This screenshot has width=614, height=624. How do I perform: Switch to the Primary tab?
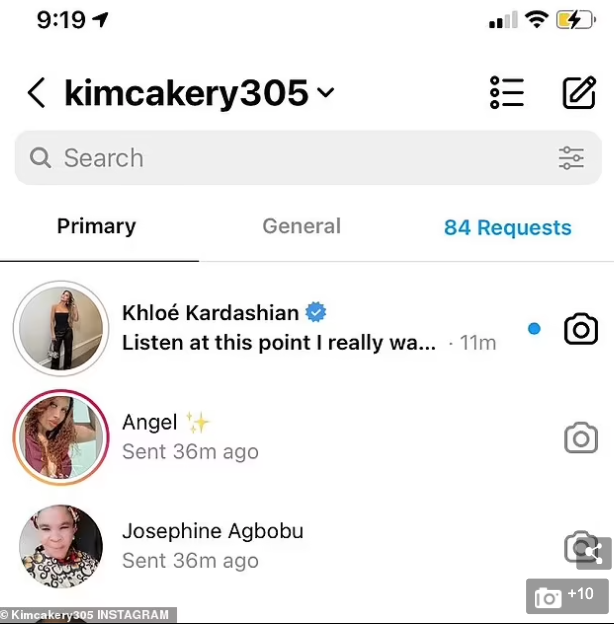[x=96, y=227]
